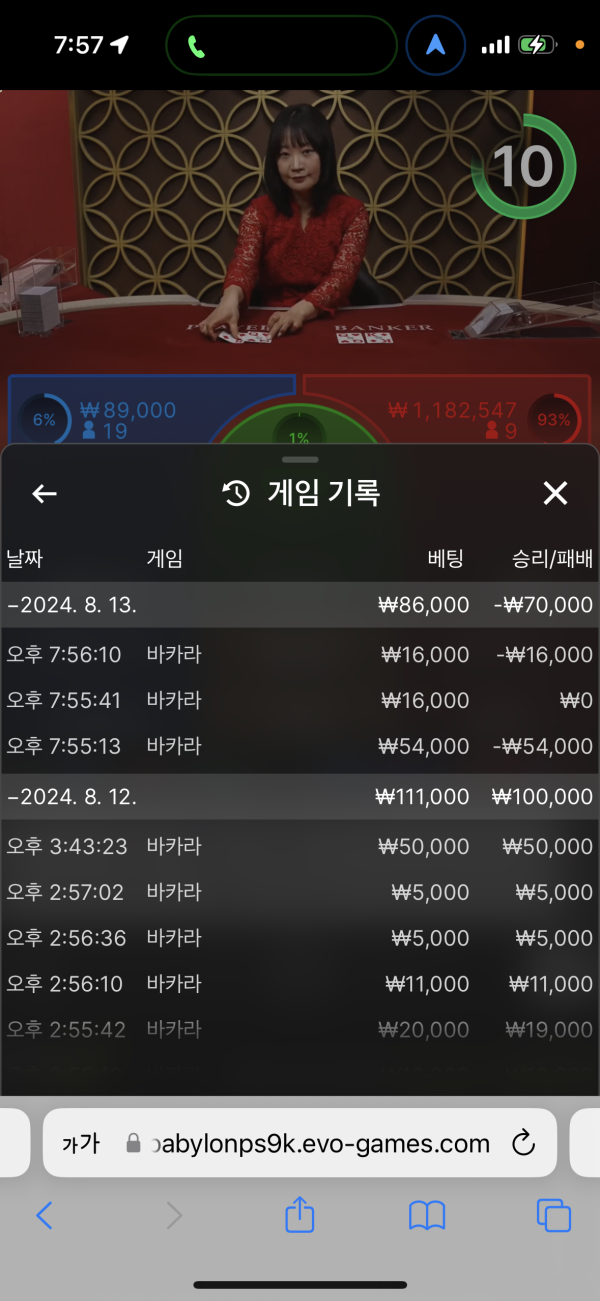Tap the address bar URL

tap(320, 1143)
